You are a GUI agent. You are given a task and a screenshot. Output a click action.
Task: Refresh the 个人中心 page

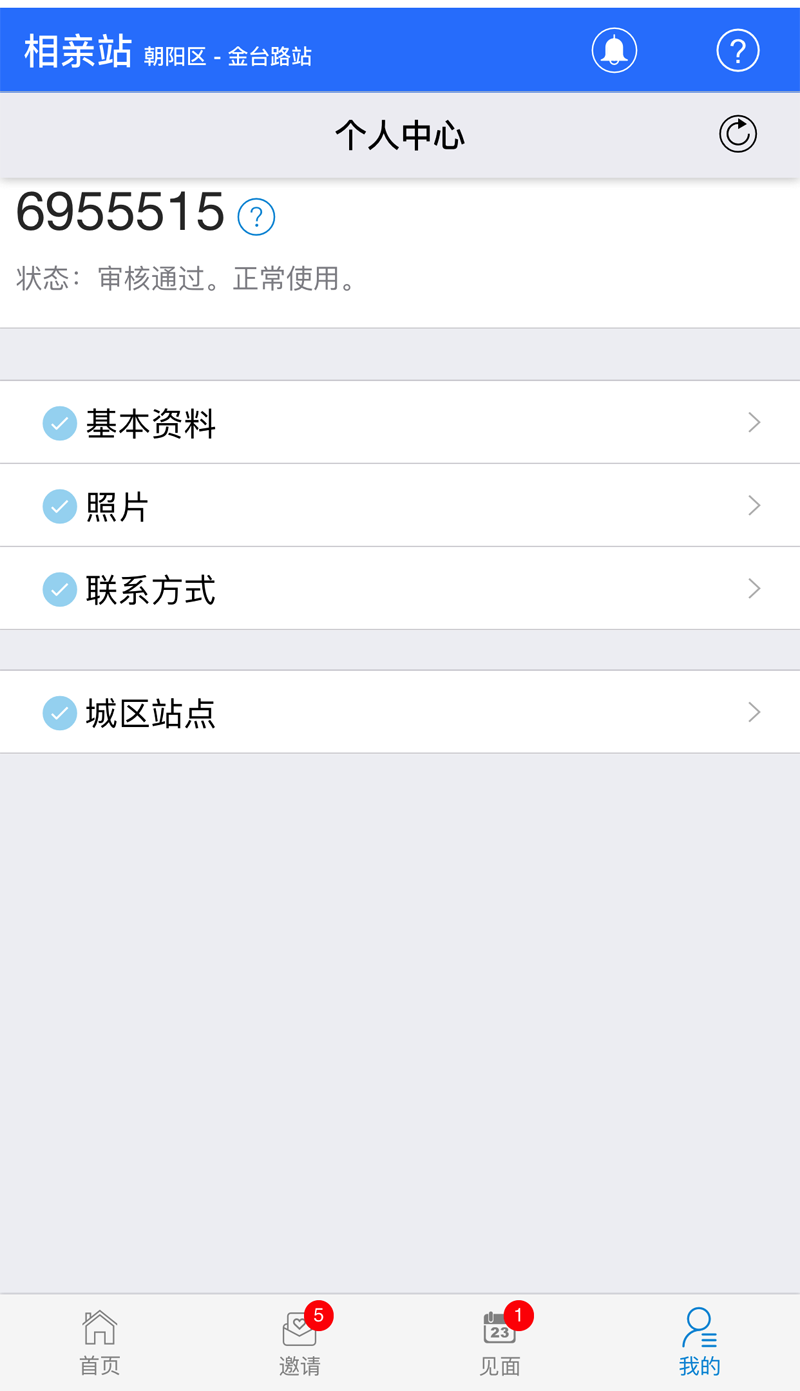pyautogui.click(x=738, y=134)
